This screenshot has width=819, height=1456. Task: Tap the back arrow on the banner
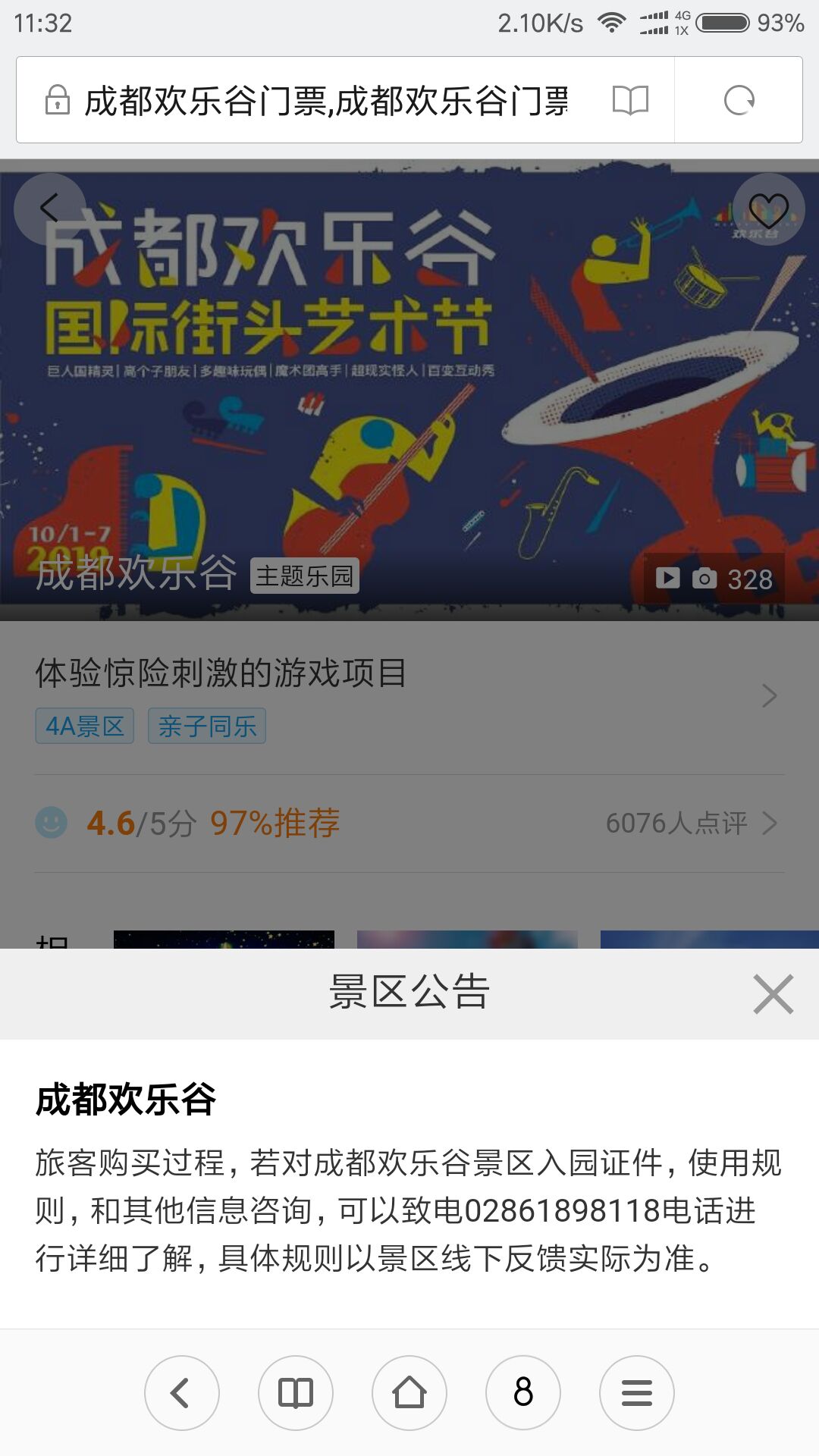tap(50, 208)
